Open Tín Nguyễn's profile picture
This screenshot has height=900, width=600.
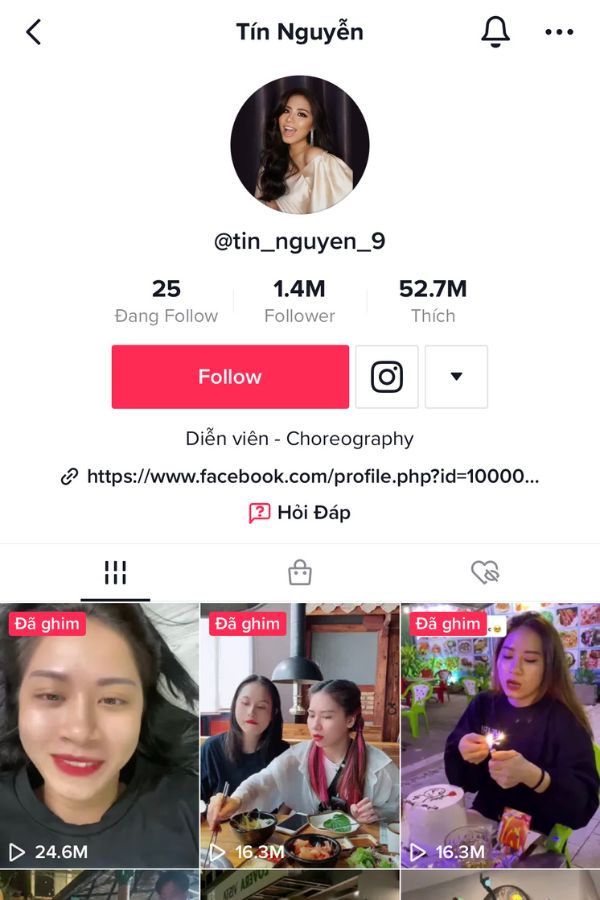[299, 145]
